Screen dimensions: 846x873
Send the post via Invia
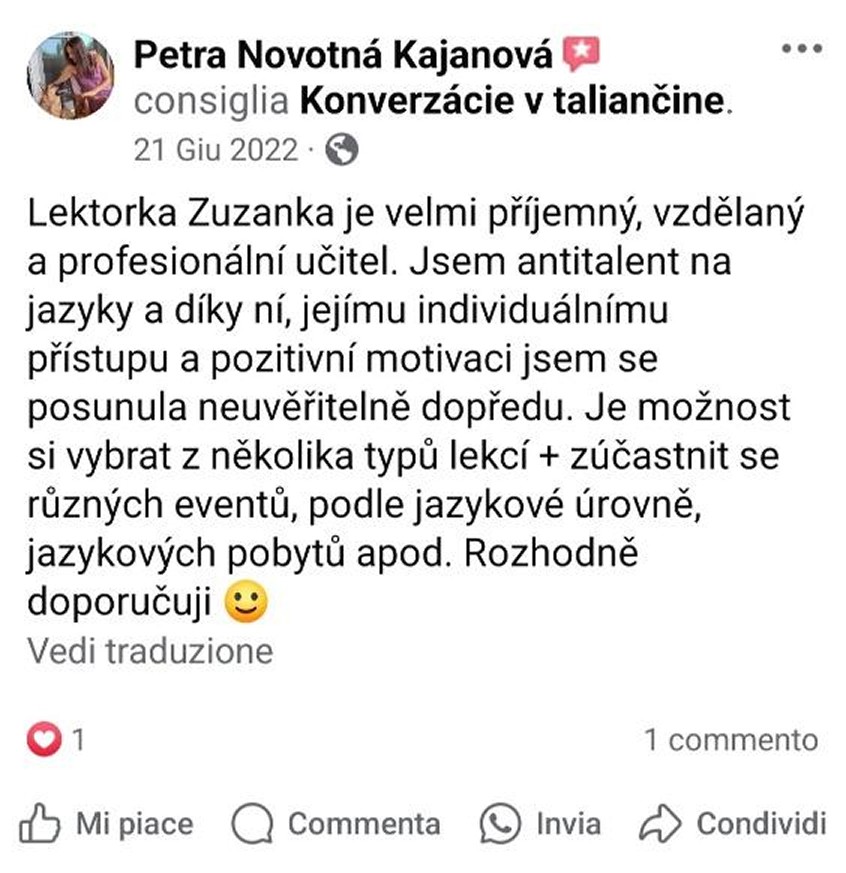(541, 824)
